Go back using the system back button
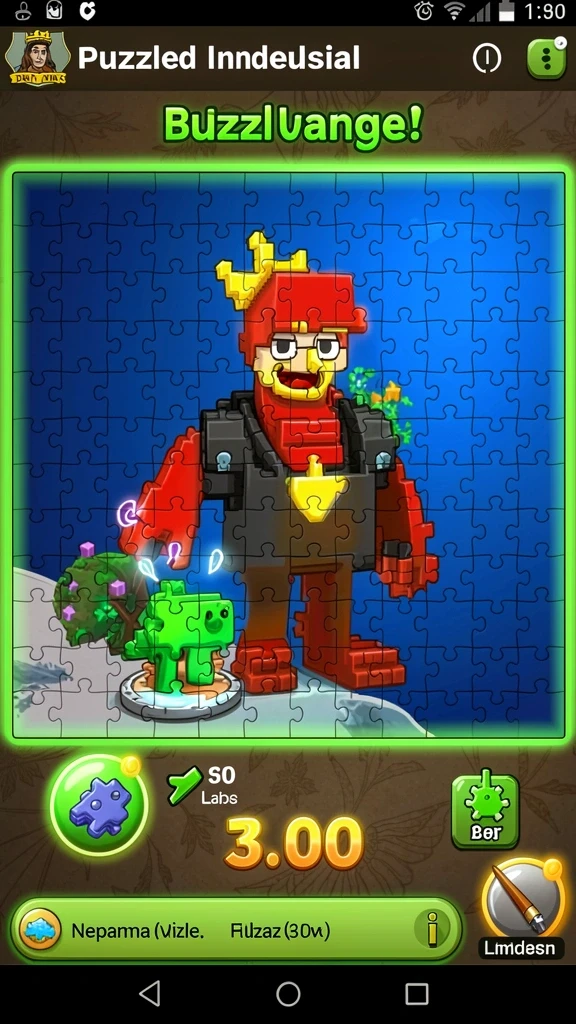The width and height of the screenshot is (576, 1024). 150,994
